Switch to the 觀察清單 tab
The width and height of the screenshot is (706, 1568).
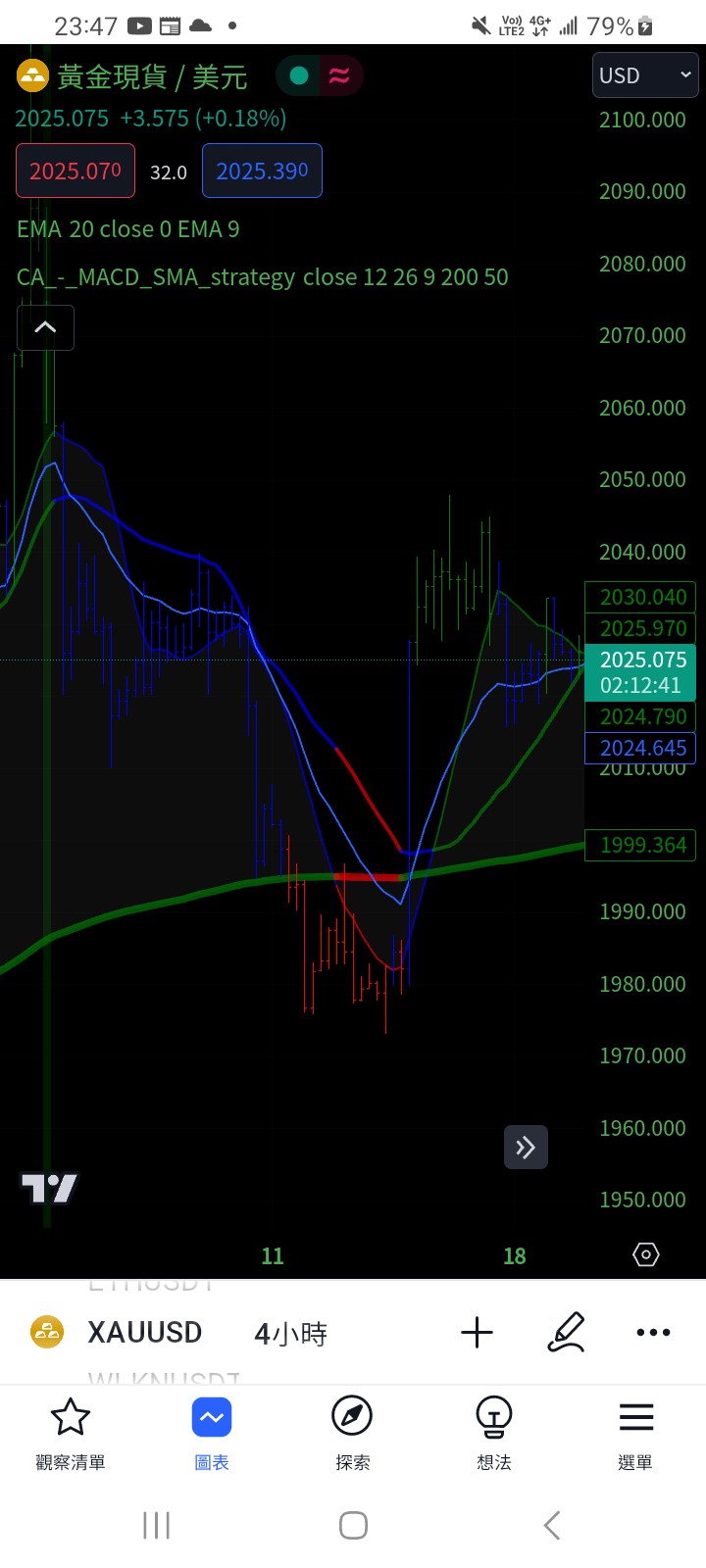click(x=71, y=1434)
